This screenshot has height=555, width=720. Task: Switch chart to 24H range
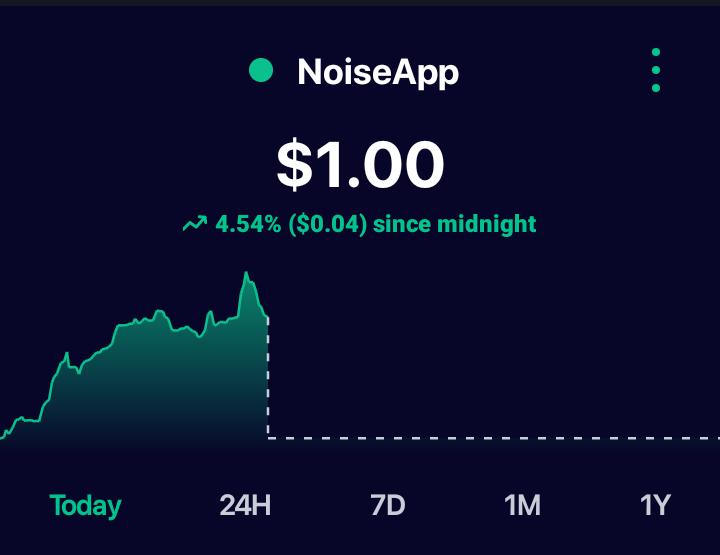pos(245,505)
